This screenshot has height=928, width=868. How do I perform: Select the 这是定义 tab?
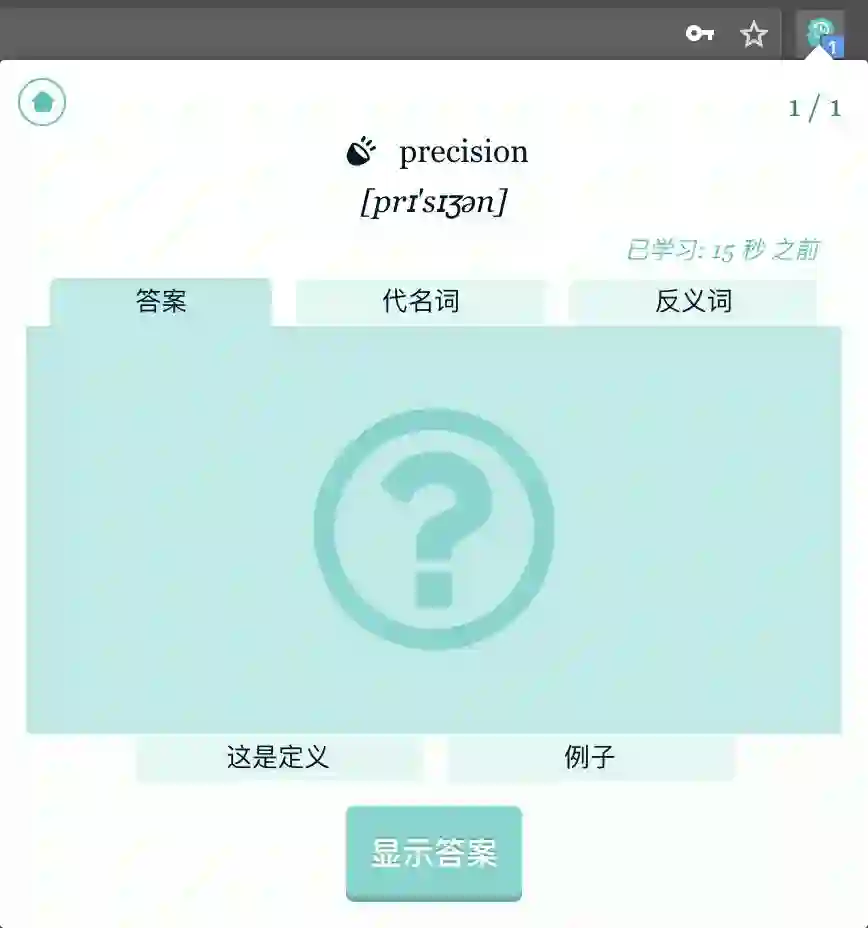click(278, 758)
